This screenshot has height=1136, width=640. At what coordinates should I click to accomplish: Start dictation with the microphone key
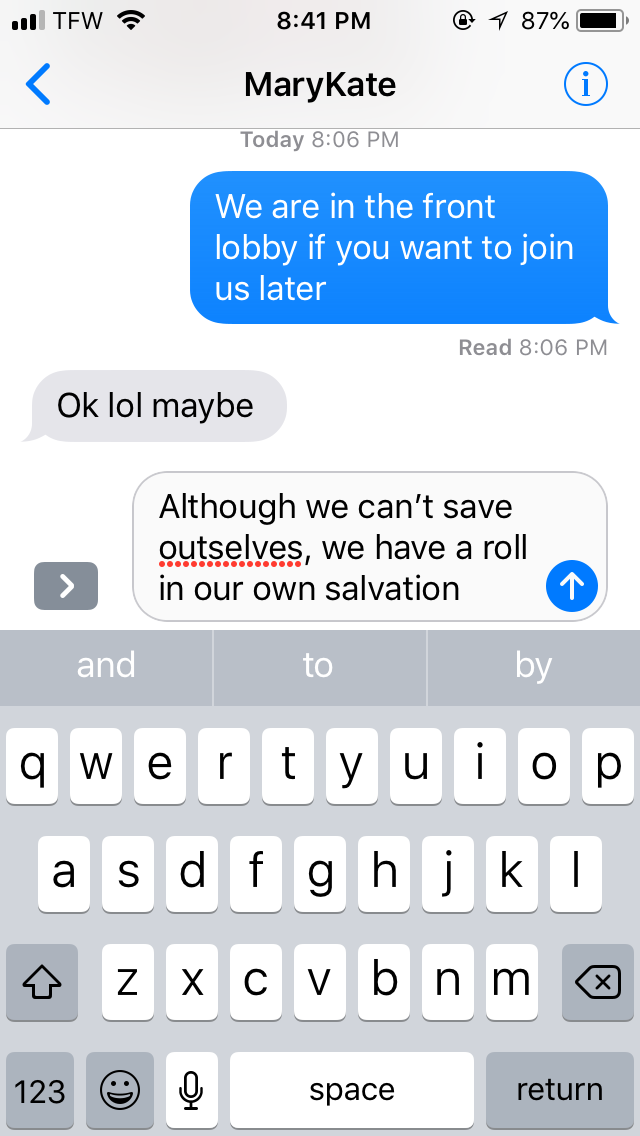(x=192, y=1090)
